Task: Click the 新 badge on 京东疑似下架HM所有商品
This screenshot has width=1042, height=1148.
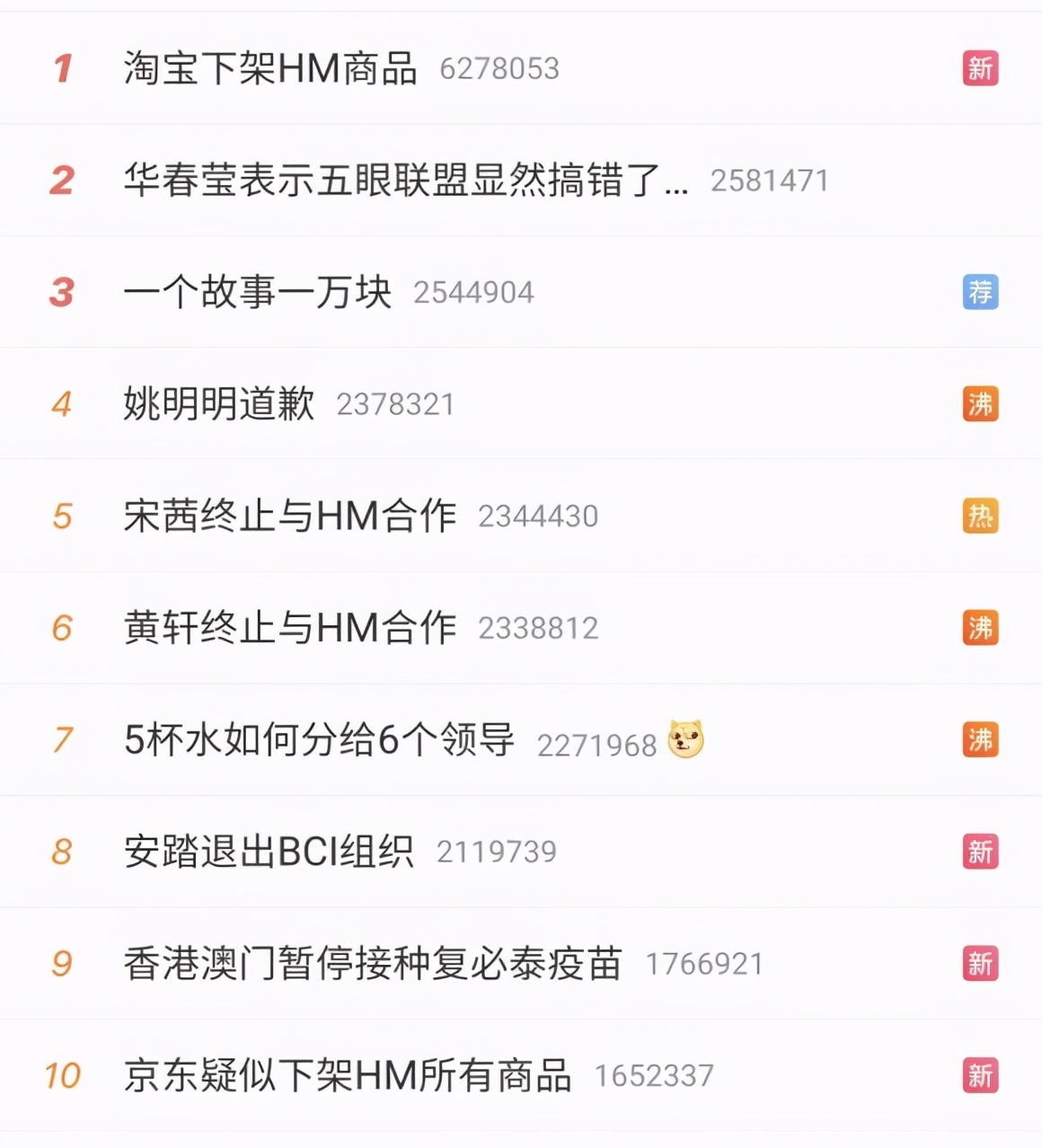Action: pyautogui.click(x=981, y=1073)
